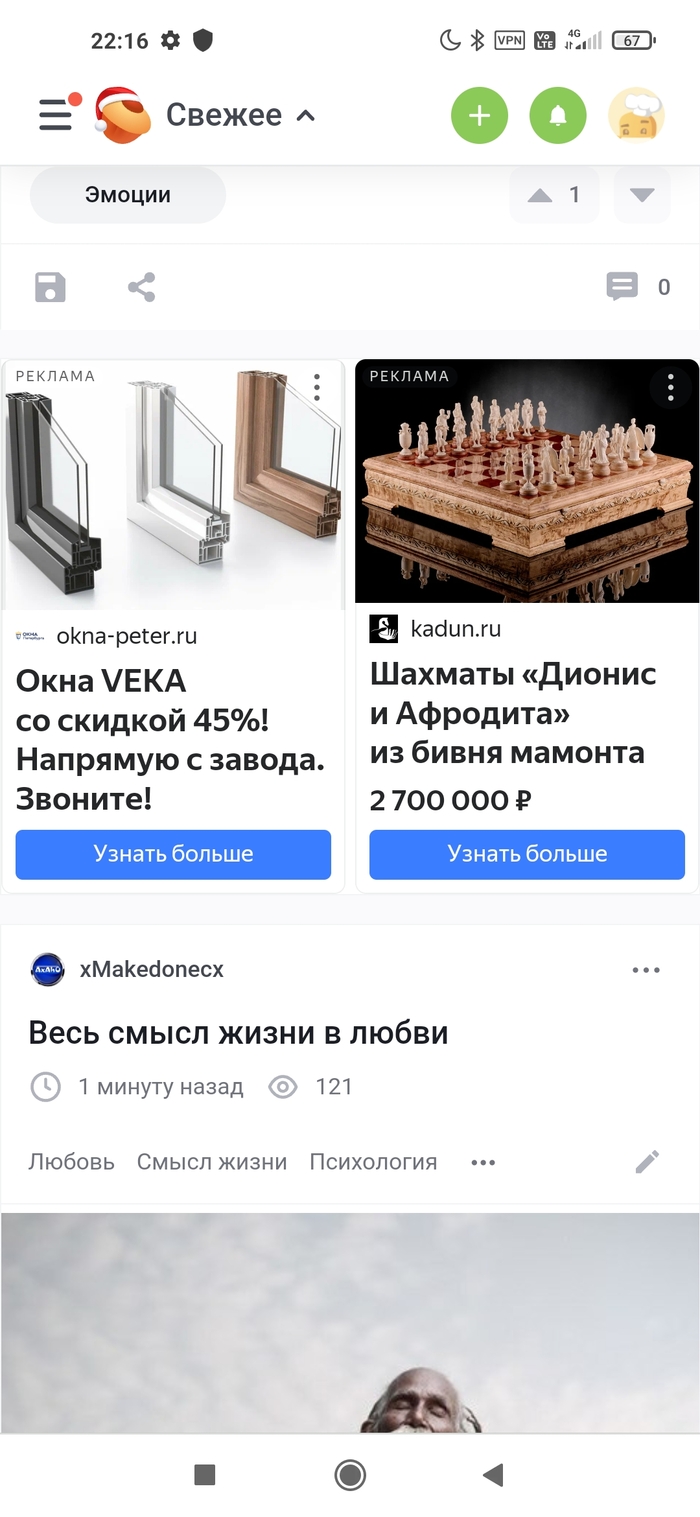Screen dimensions: 700x1517
Task: Select the Психология tag
Action: pyautogui.click(x=373, y=1162)
